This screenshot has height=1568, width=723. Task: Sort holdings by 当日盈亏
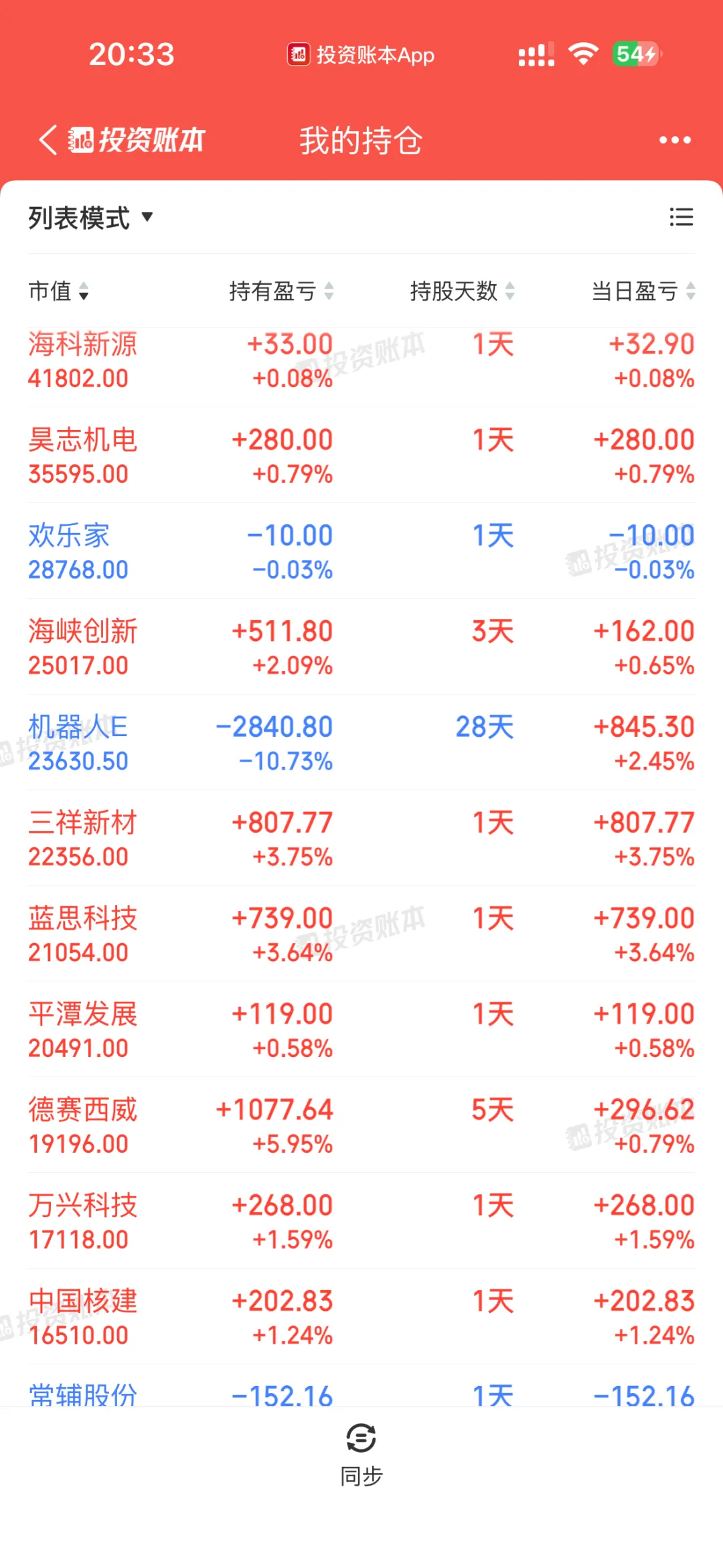tap(643, 291)
